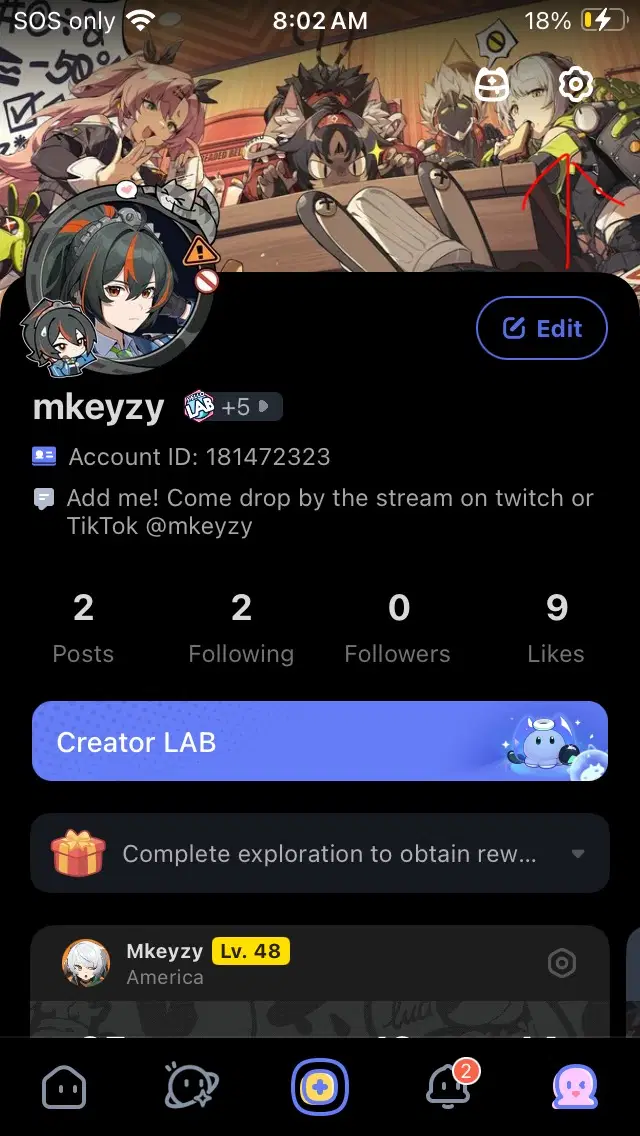Screen dimensions: 640x1136
Task: Open game card settings on Mkeyzy card
Action: pos(562,963)
